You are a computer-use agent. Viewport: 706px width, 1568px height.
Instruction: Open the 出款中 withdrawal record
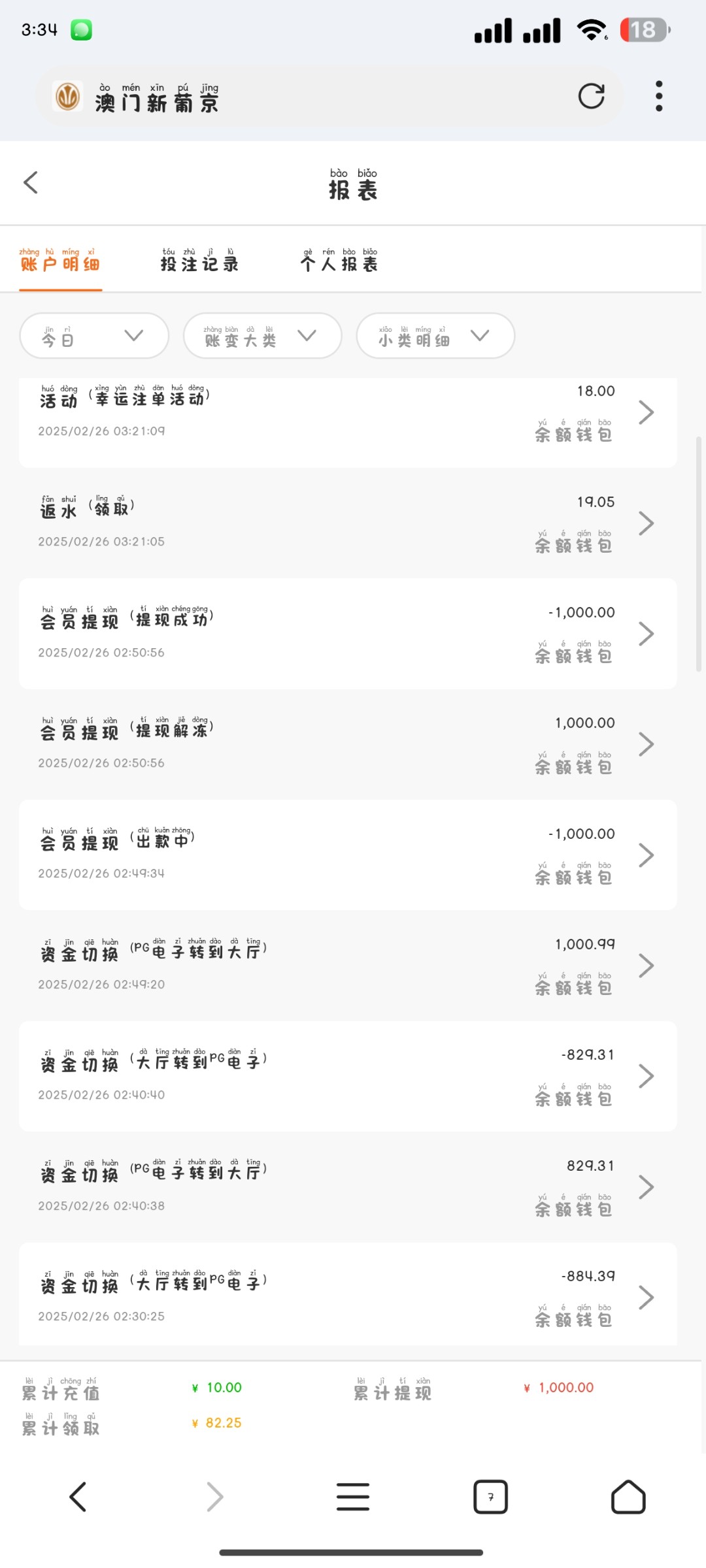348,855
